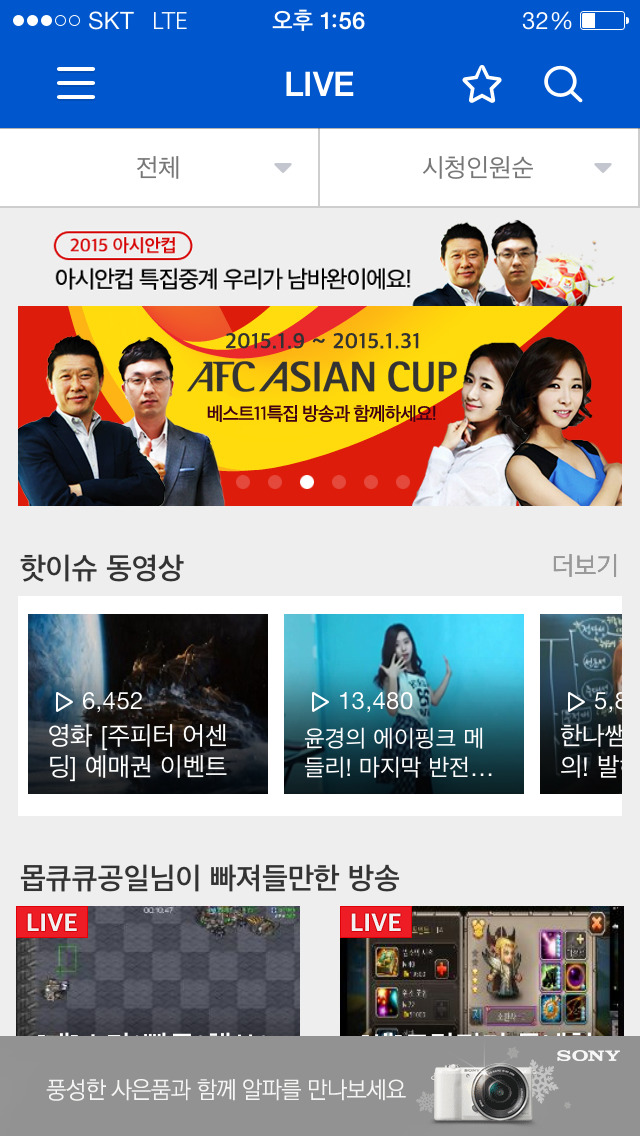The image size is (640, 1136).
Task: Open the AFC Asian Cup banner
Action: (x=320, y=405)
